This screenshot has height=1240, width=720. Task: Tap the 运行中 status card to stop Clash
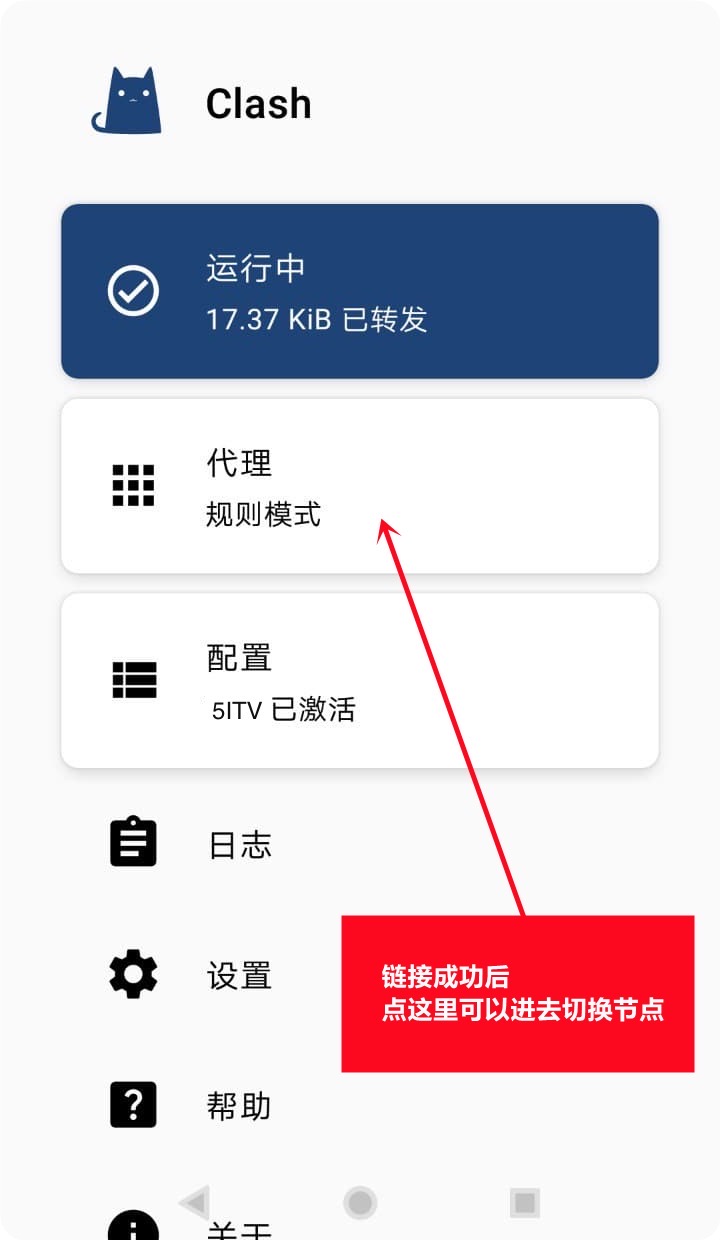360,292
